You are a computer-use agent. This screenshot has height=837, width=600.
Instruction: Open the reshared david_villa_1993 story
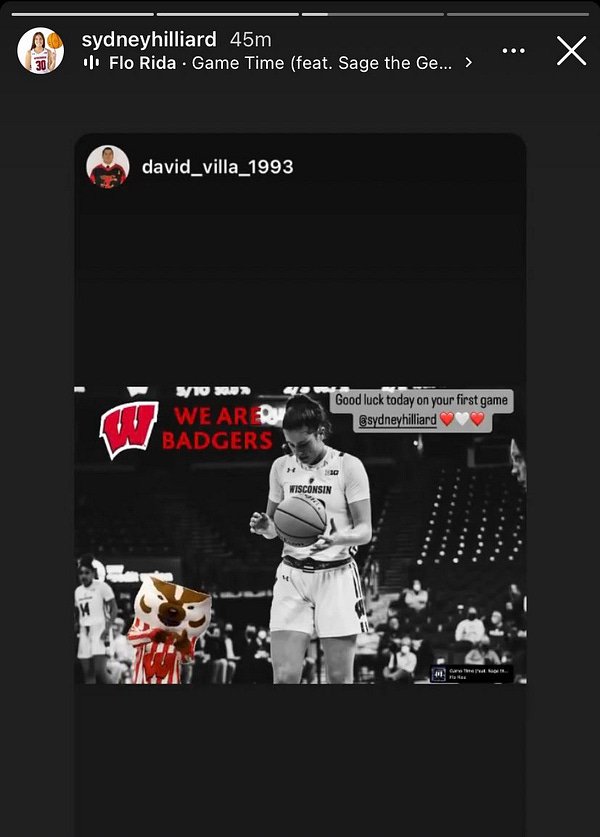point(300,534)
